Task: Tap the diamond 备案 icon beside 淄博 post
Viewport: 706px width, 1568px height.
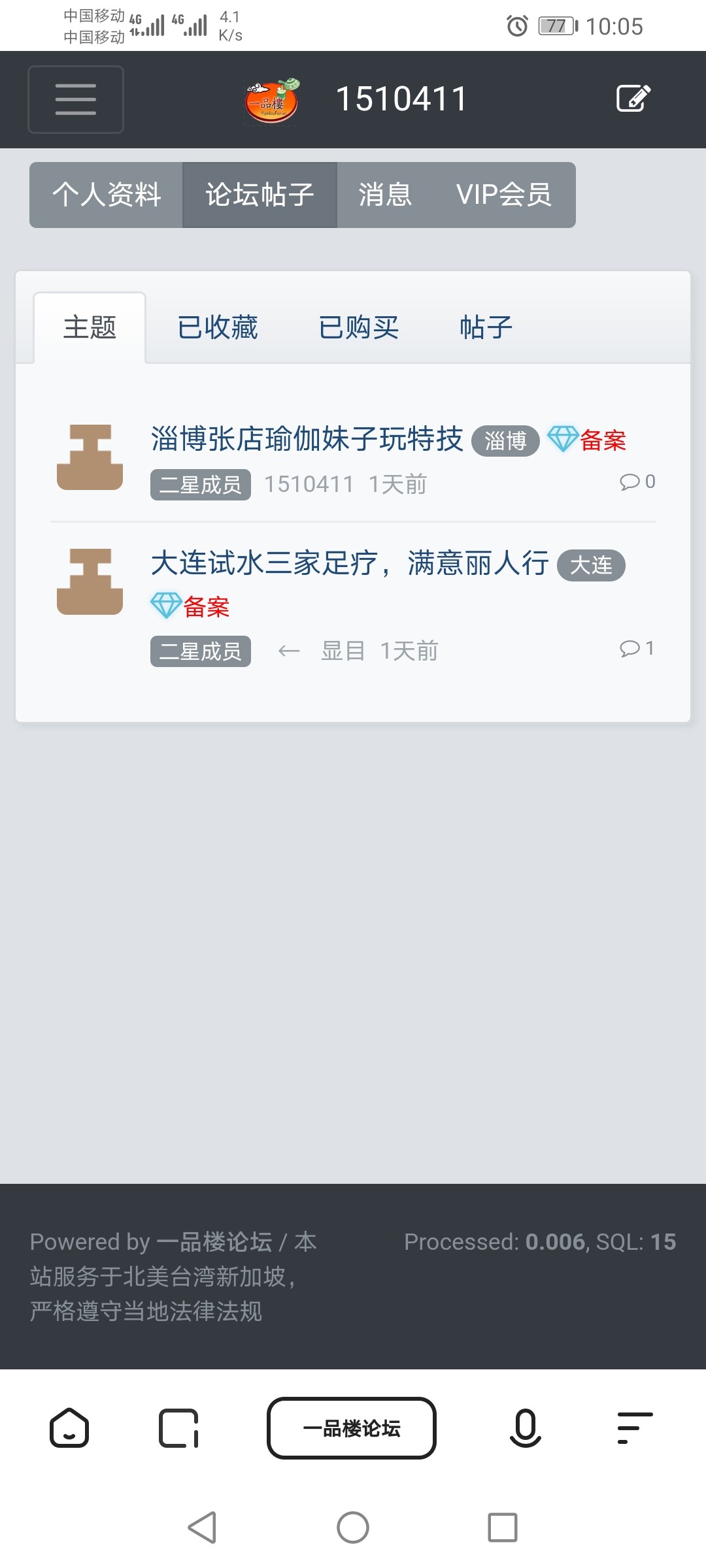Action: click(562, 439)
